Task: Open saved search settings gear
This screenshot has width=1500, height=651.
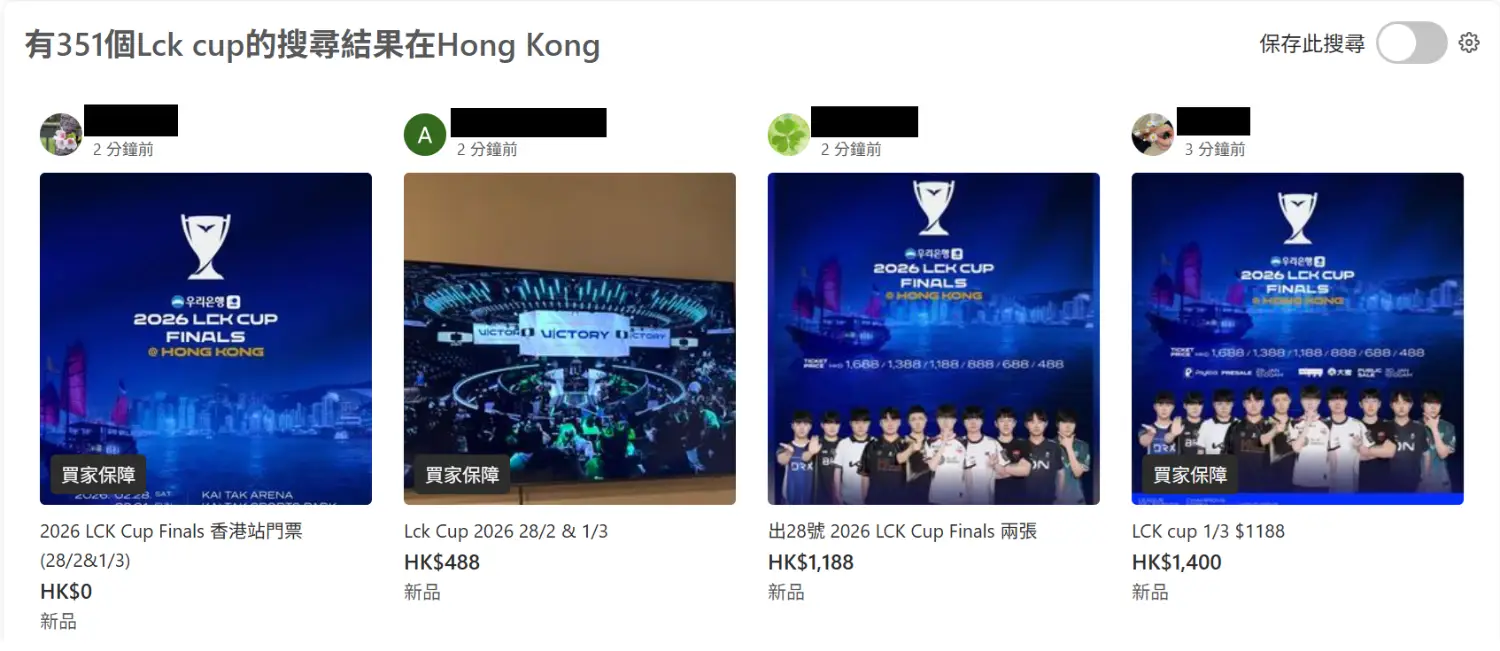Action: click(1468, 43)
